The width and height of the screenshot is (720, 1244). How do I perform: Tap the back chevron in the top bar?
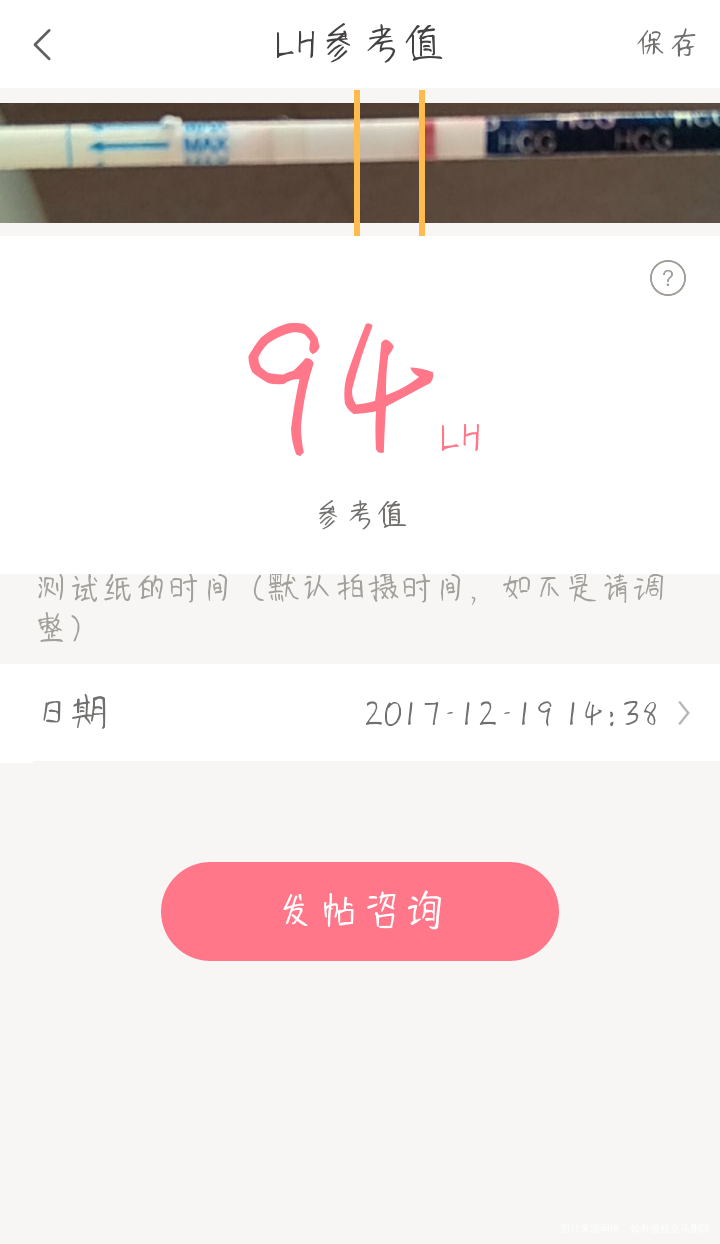tap(42, 45)
